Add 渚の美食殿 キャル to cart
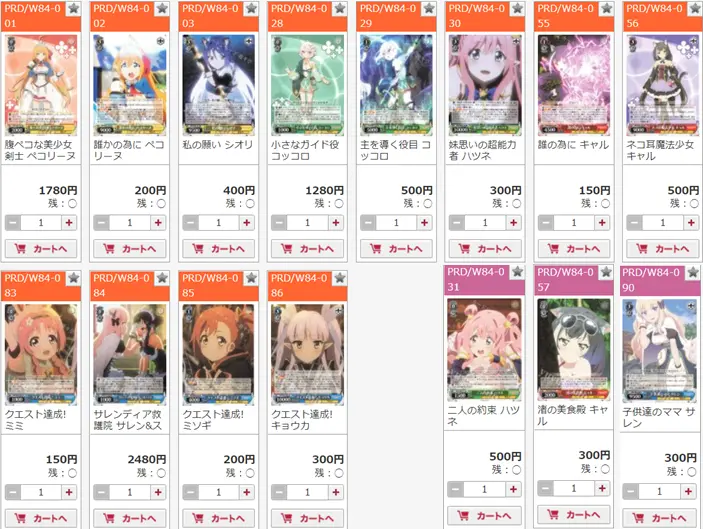The height and width of the screenshot is (529, 703). tap(573, 515)
